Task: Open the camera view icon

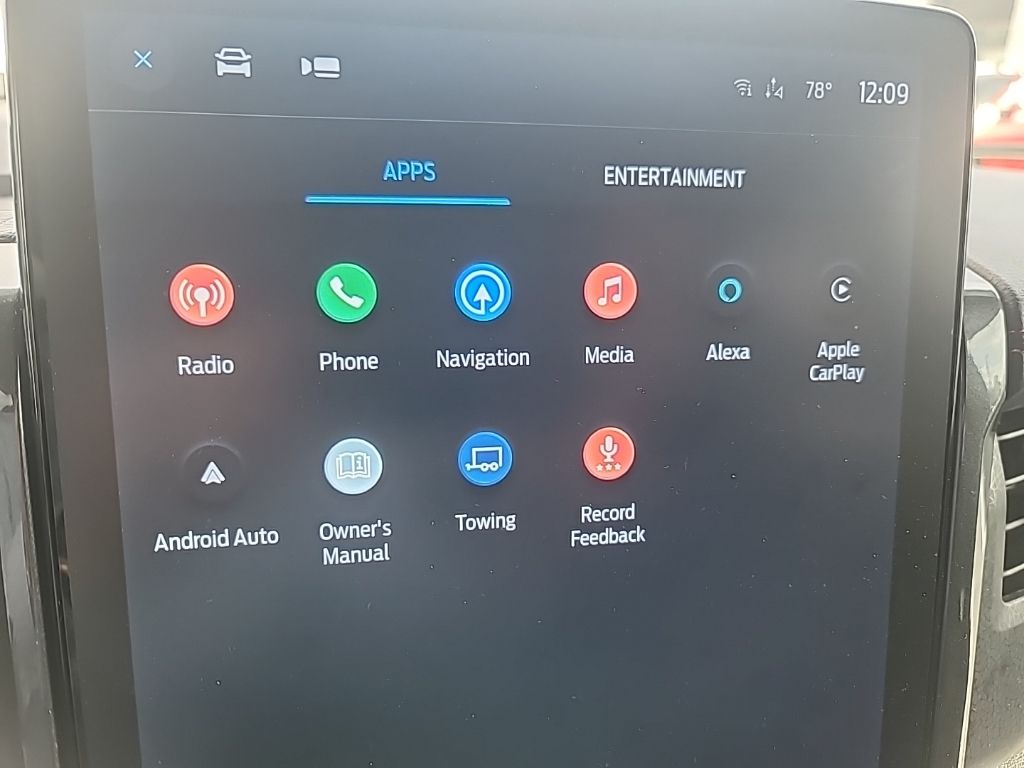Action: [320, 67]
